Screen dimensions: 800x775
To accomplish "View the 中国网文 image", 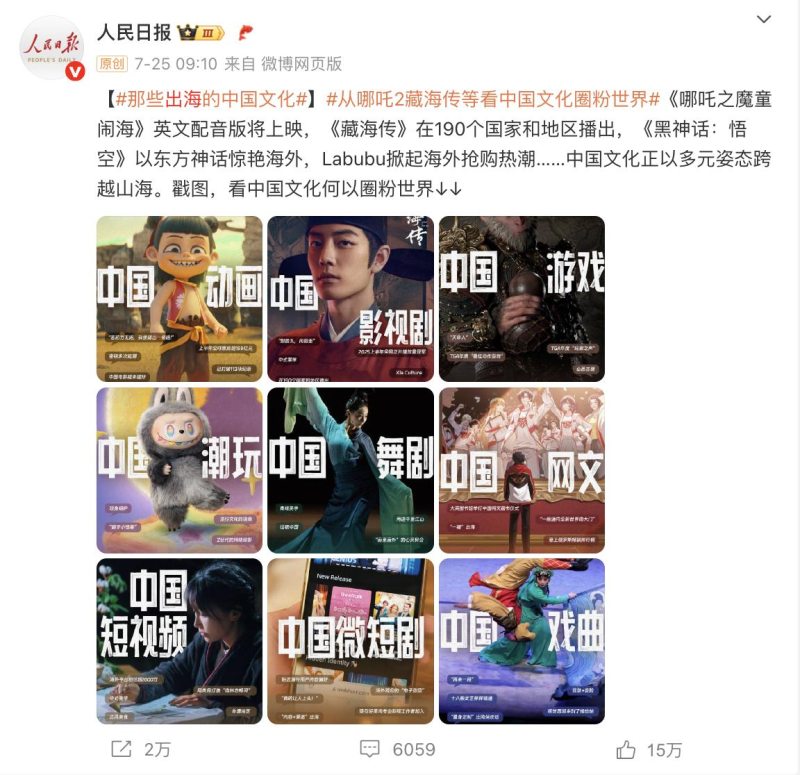I will click(521, 469).
